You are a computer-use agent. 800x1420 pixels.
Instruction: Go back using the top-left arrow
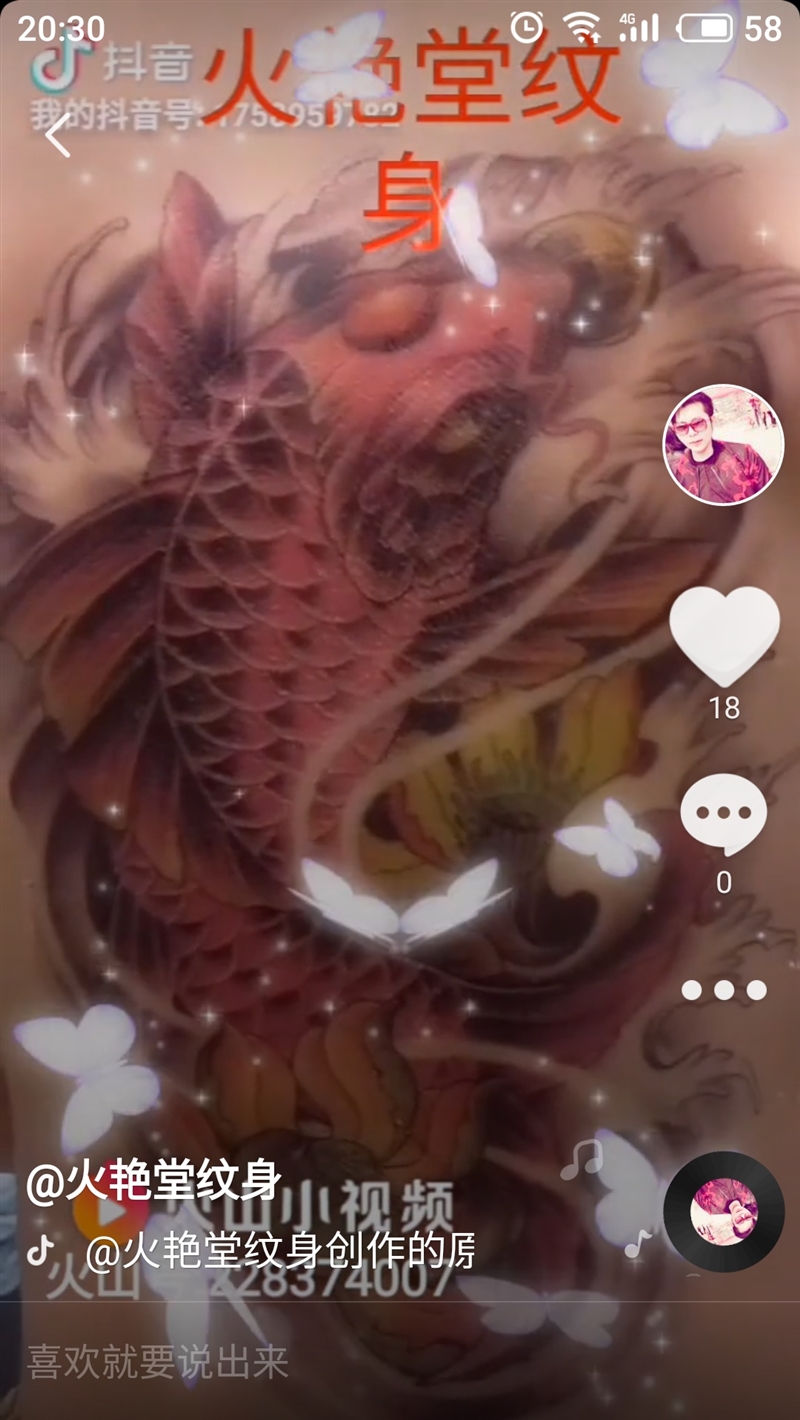click(x=58, y=135)
